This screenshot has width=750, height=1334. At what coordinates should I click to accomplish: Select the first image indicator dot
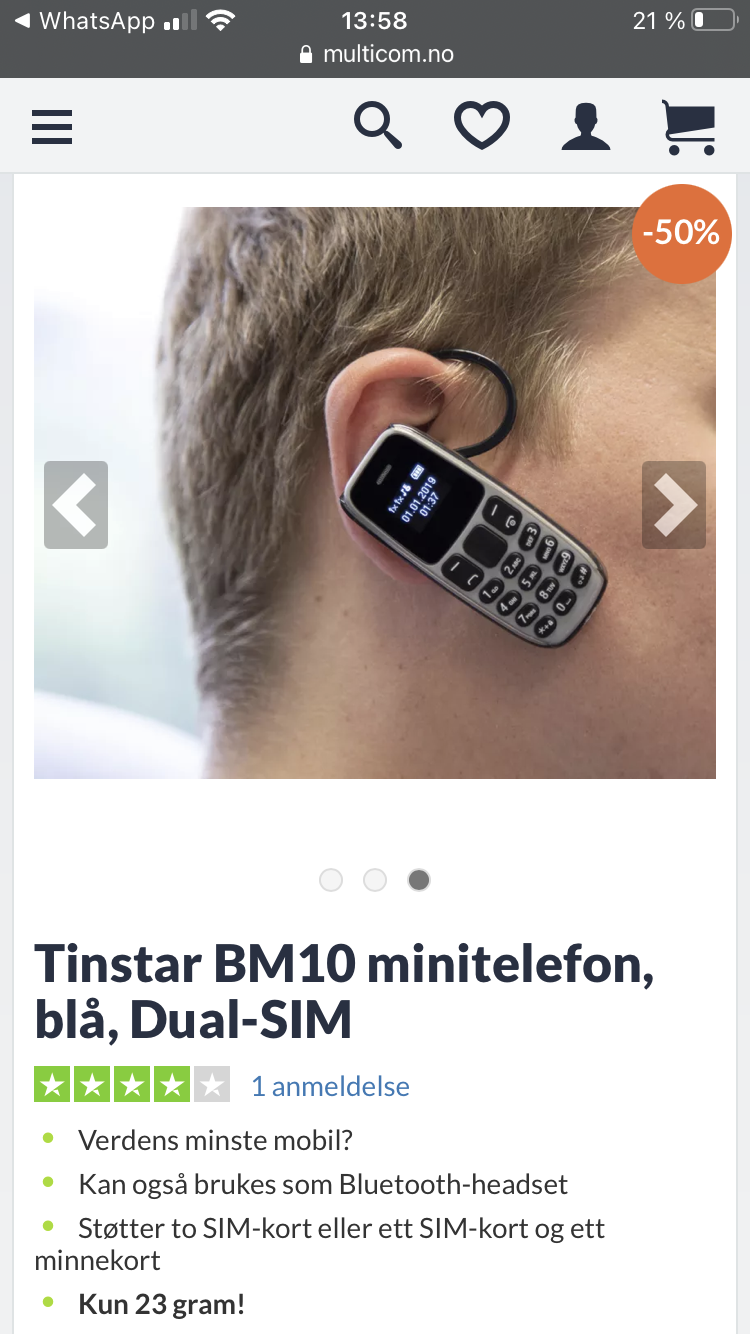click(331, 880)
